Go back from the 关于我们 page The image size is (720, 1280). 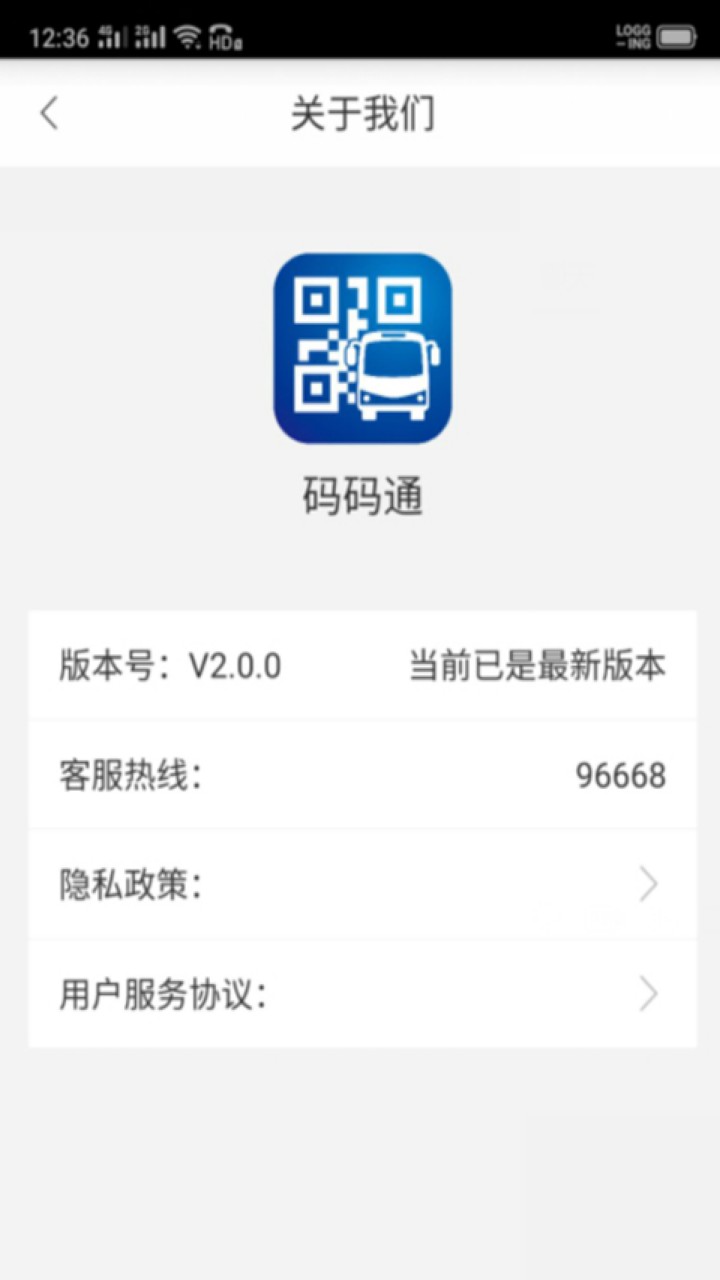tap(49, 113)
